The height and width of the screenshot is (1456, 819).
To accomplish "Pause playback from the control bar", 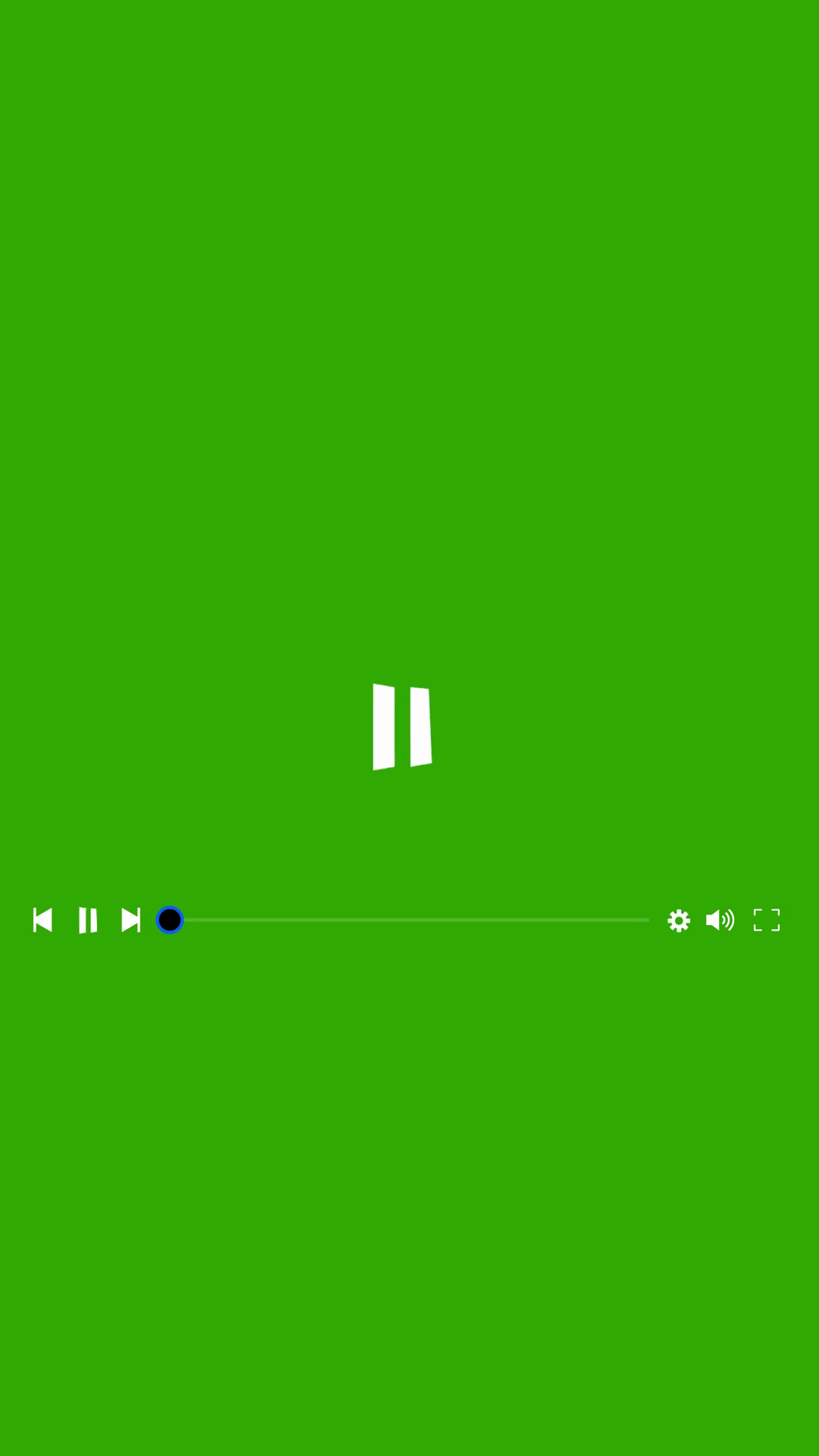I will click(88, 920).
